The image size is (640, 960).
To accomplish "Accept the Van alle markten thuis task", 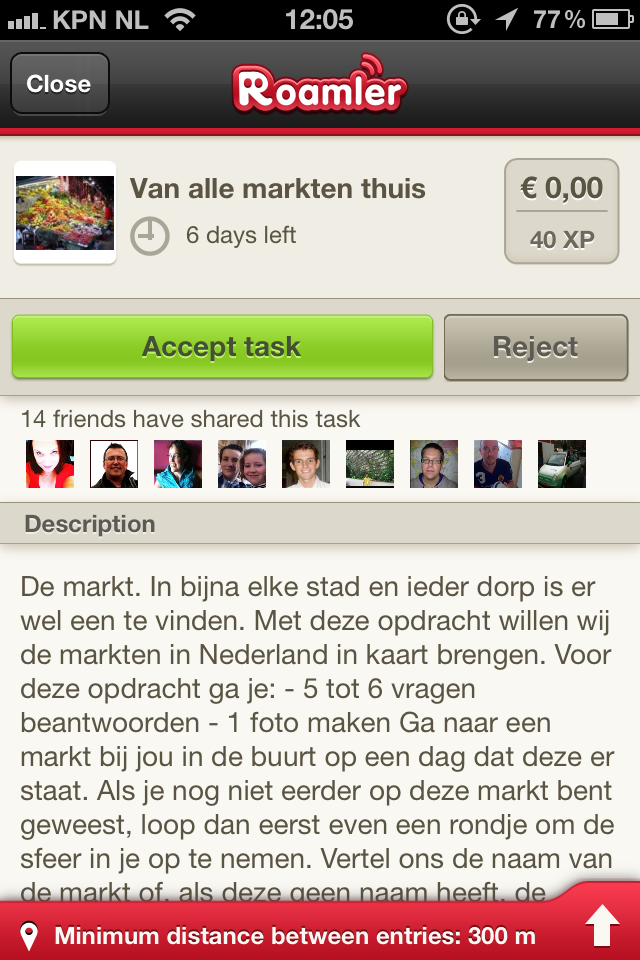I will tap(222, 347).
